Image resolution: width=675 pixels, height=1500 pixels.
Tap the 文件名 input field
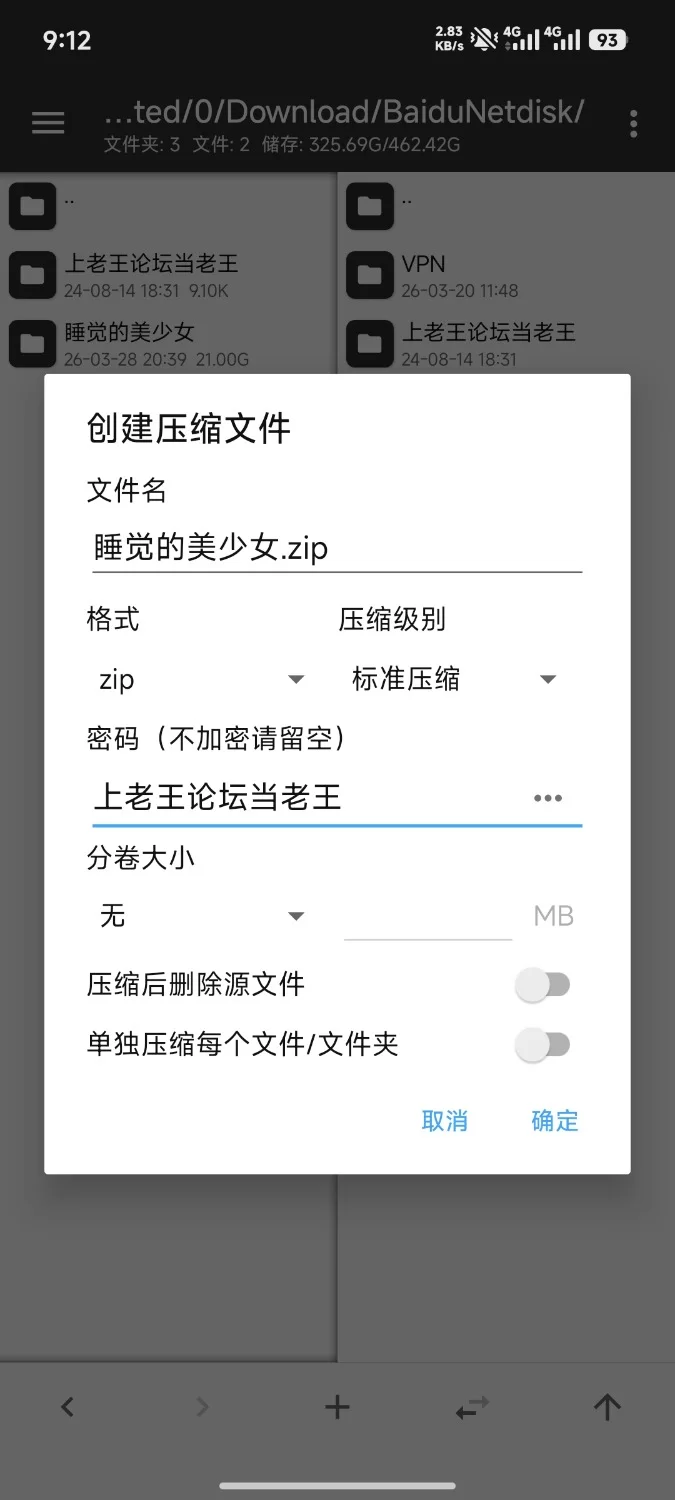[336, 548]
